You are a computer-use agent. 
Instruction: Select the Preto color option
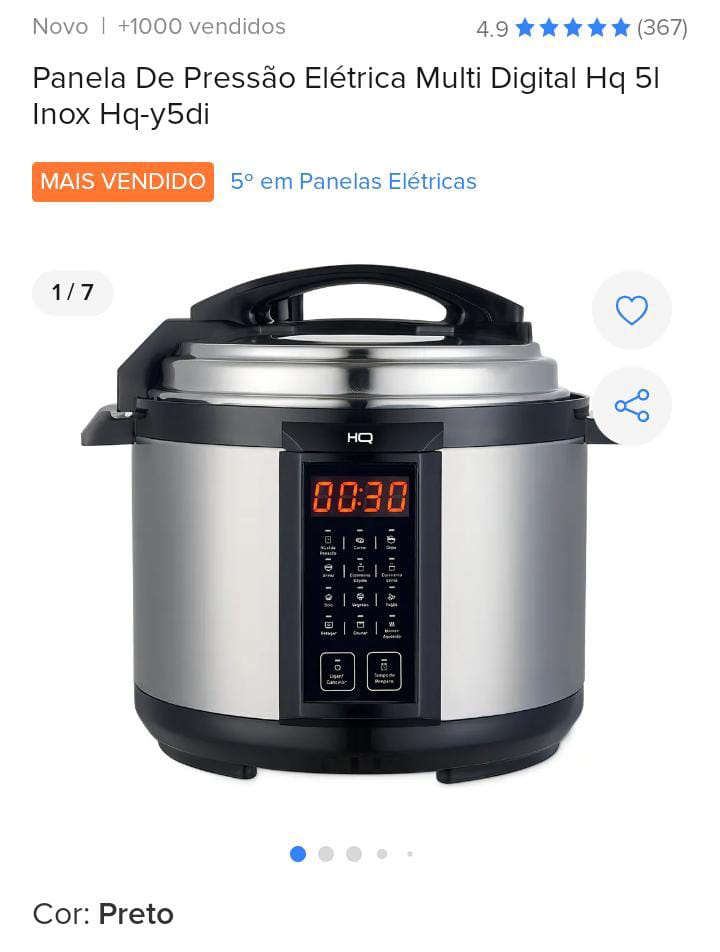137,914
